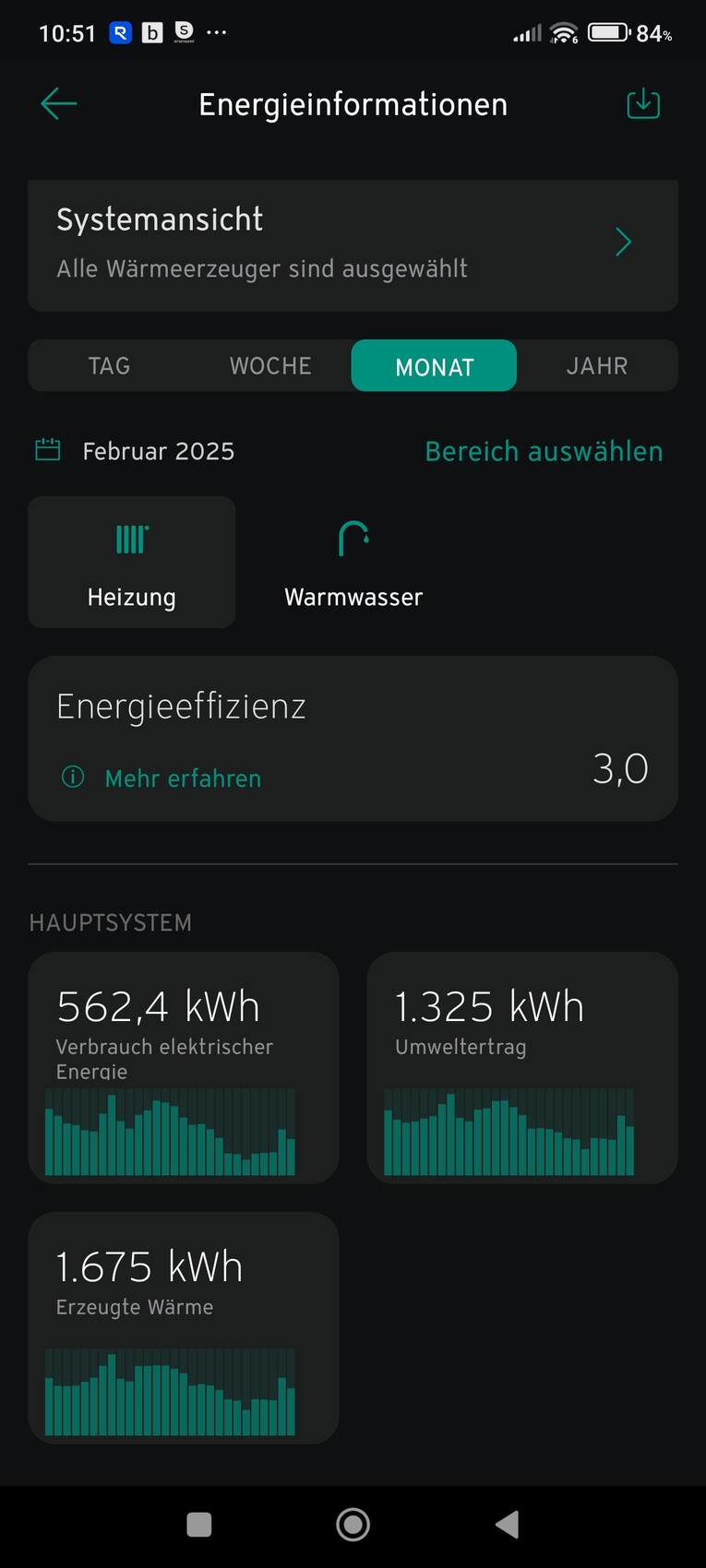This screenshot has height=1568, width=706.
Task: Switch to the JAHR view
Action: (596, 366)
